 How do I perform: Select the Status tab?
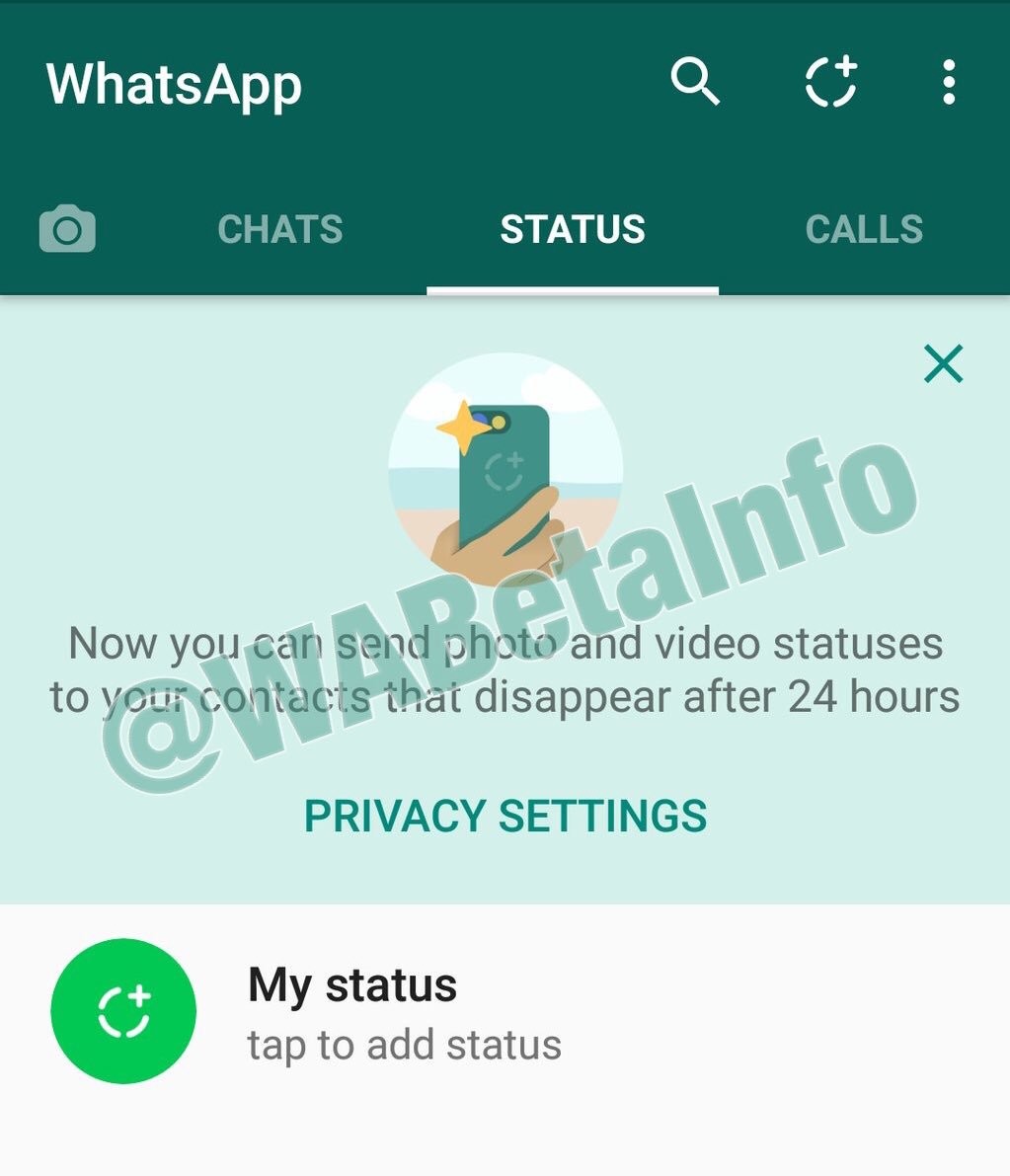(x=573, y=229)
